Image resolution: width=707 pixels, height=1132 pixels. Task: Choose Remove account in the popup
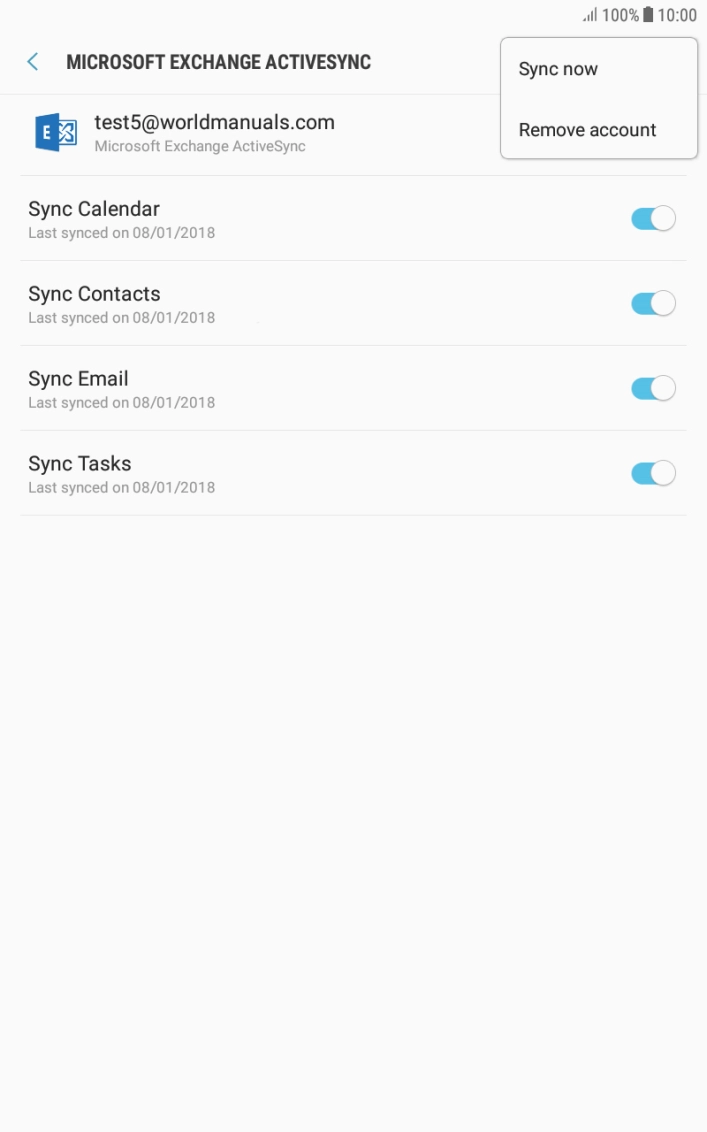coord(587,130)
